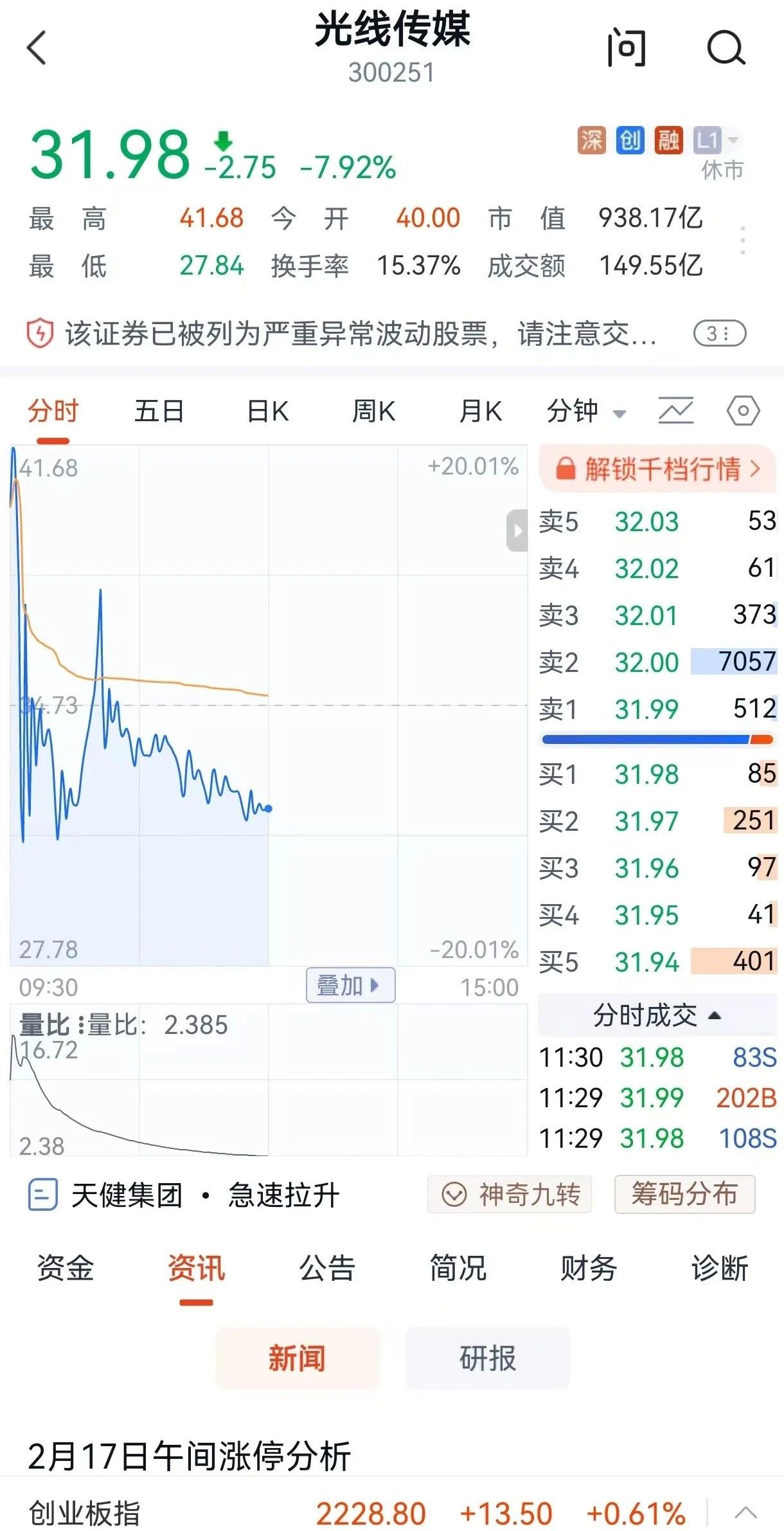Open the 问 ask assistant icon
This screenshot has height=1531, width=784.
point(627,48)
